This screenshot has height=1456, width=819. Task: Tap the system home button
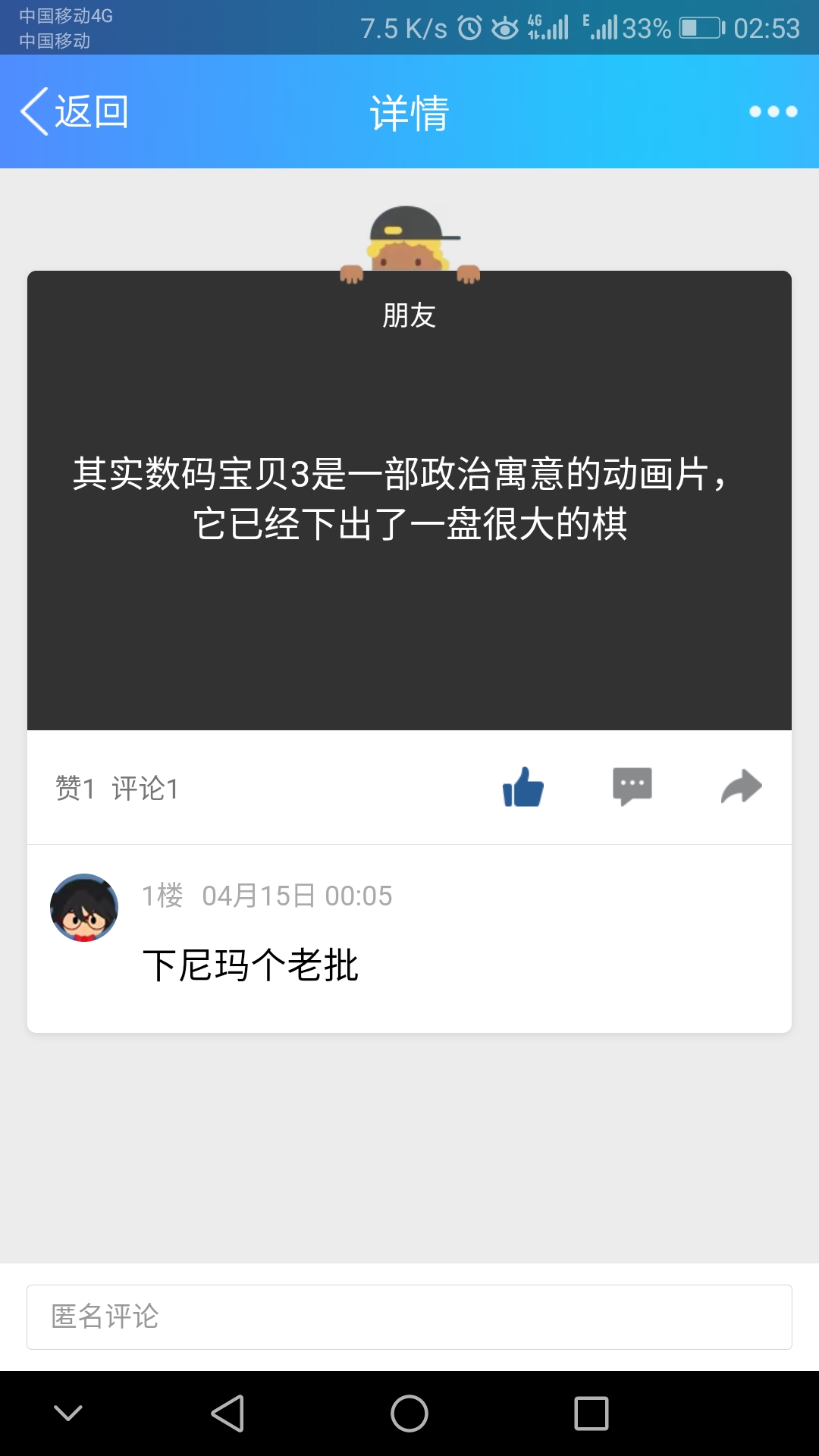pyautogui.click(x=409, y=1414)
